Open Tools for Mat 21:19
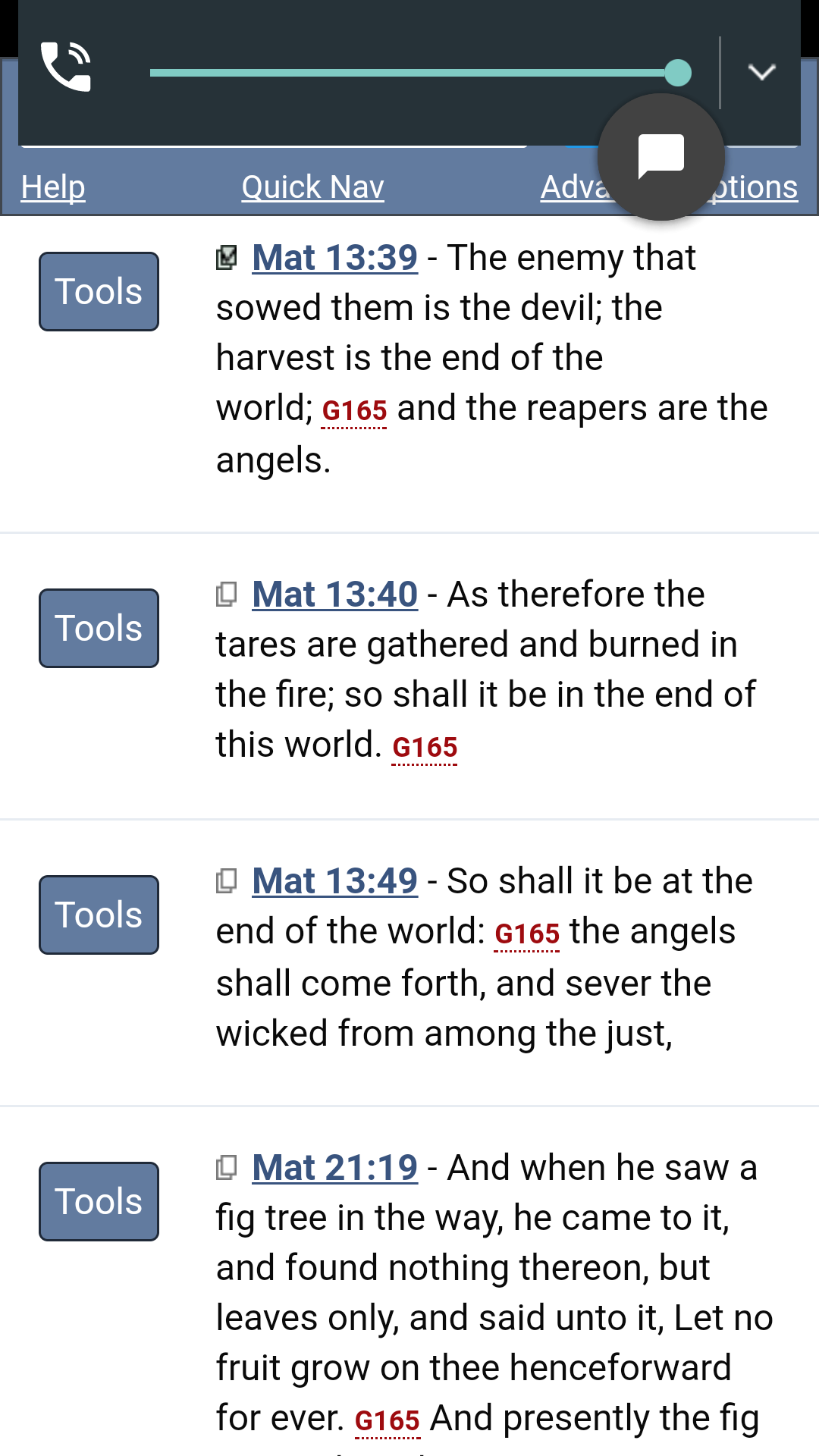 (x=99, y=1201)
